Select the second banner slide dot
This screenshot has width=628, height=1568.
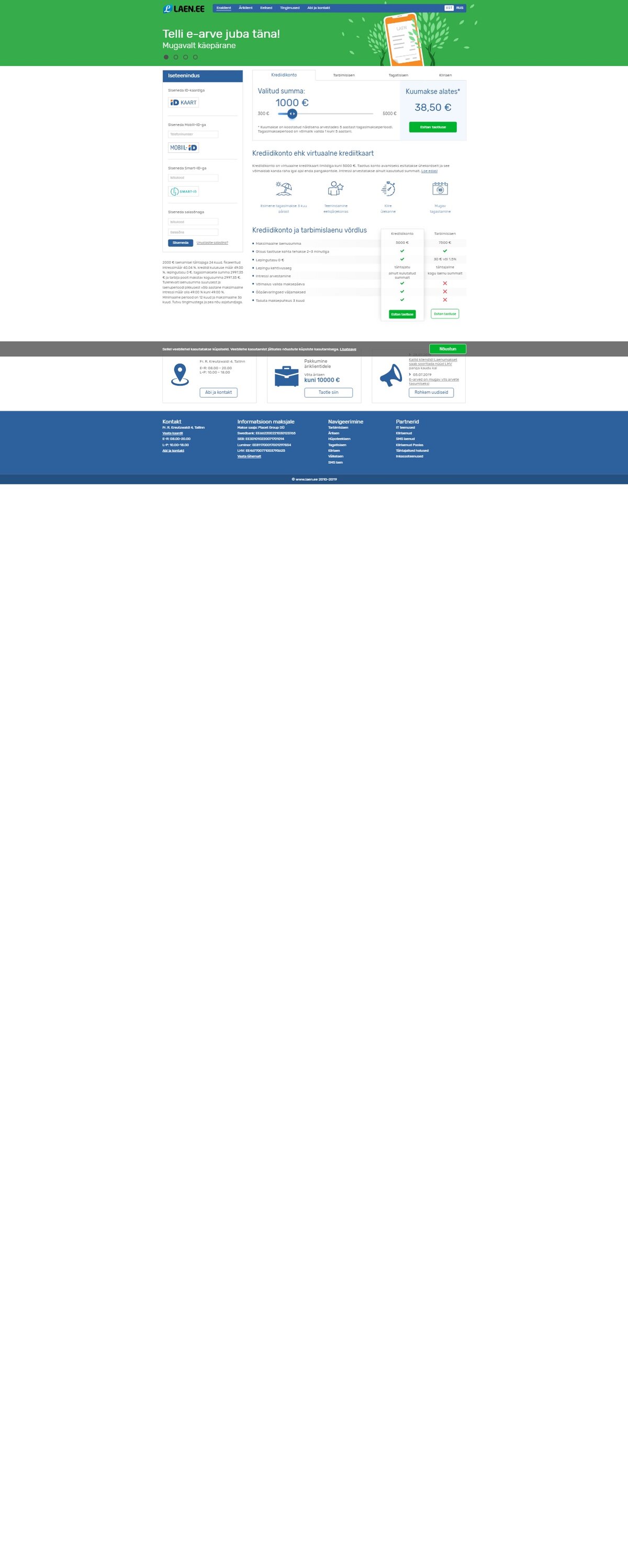176,57
